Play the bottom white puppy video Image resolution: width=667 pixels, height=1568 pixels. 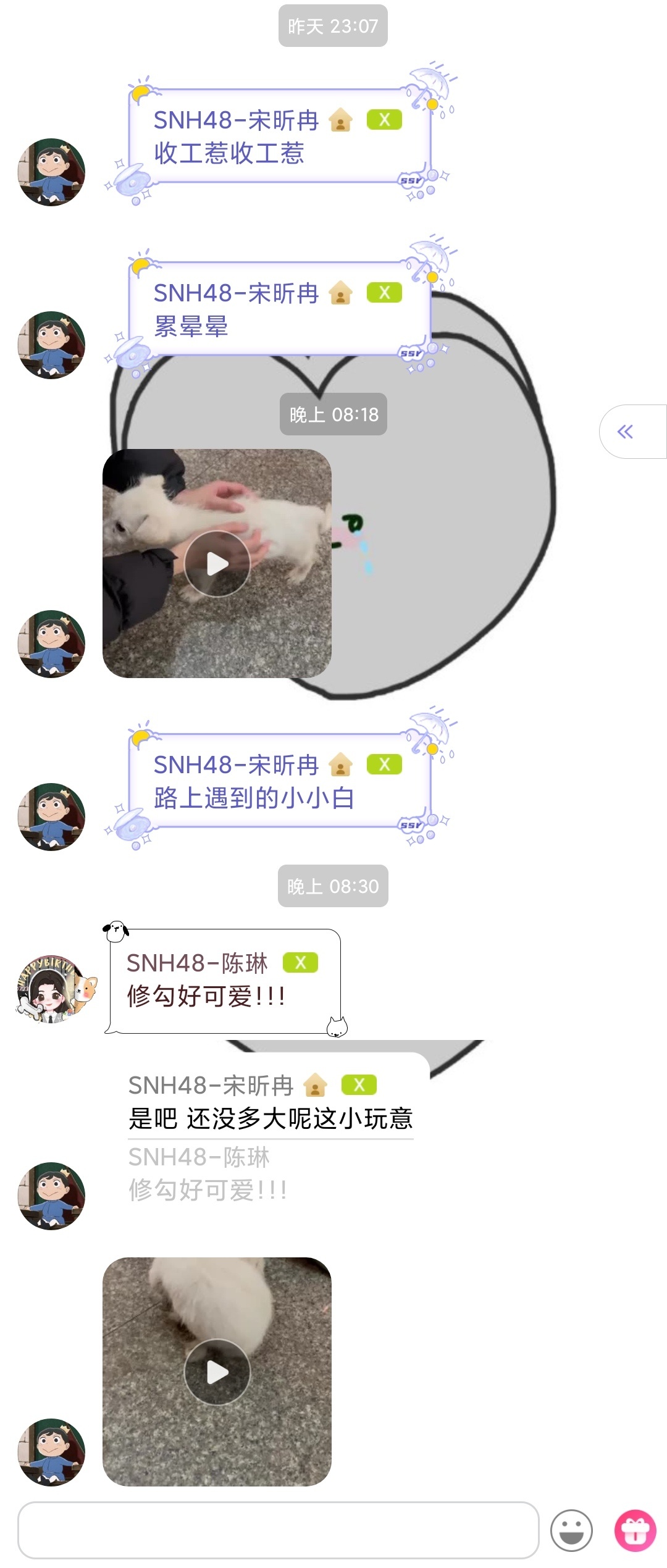coord(217,1372)
